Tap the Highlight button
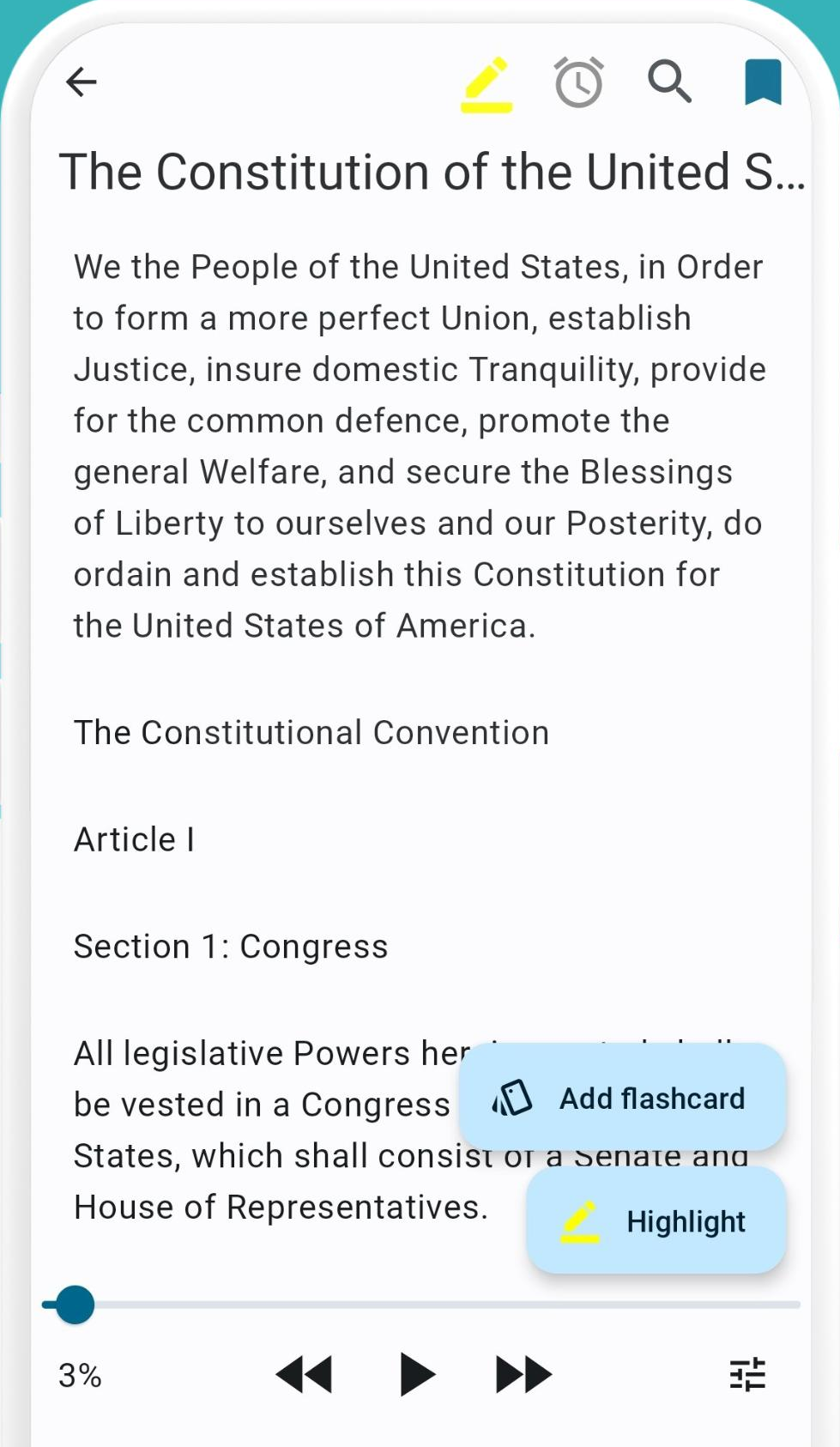This screenshot has width=840, height=1447. click(x=656, y=1220)
